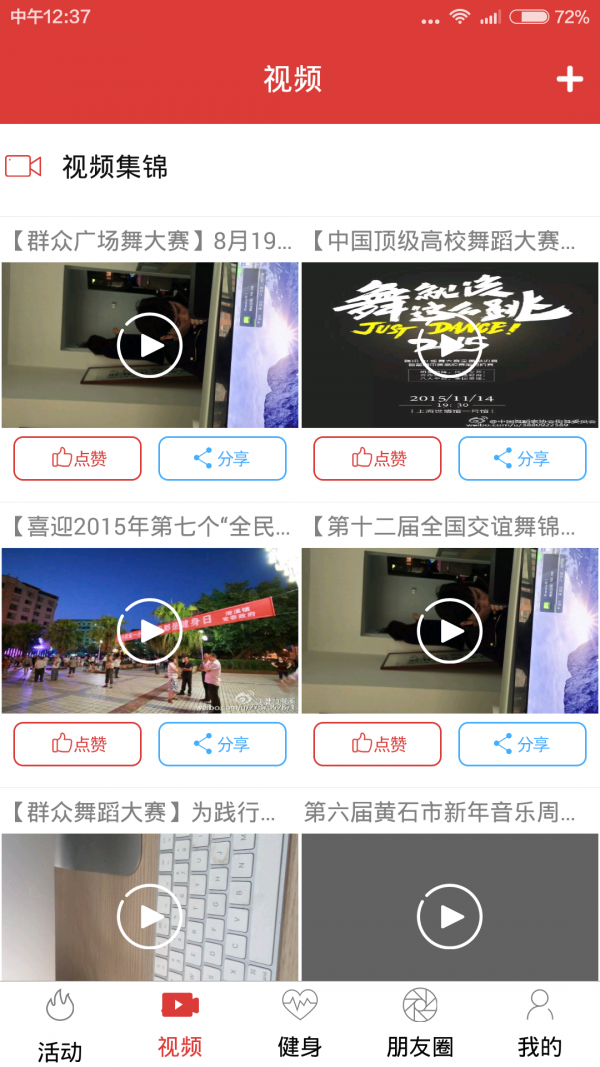Image resolution: width=600 pixels, height=1067 pixels.
Task: Share the 群众广场舞大赛 video
Action: tap(222, 459)
